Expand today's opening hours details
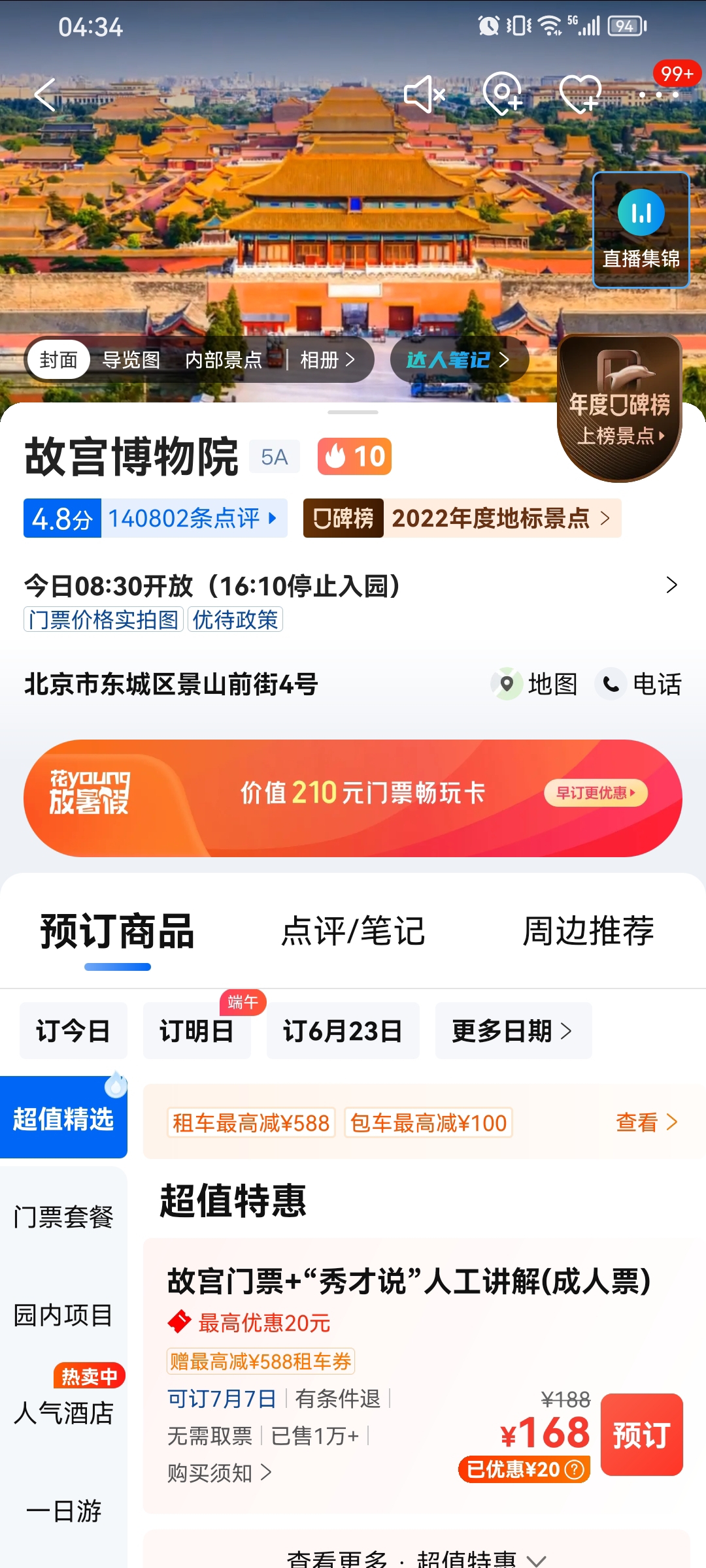 (353, 585)
